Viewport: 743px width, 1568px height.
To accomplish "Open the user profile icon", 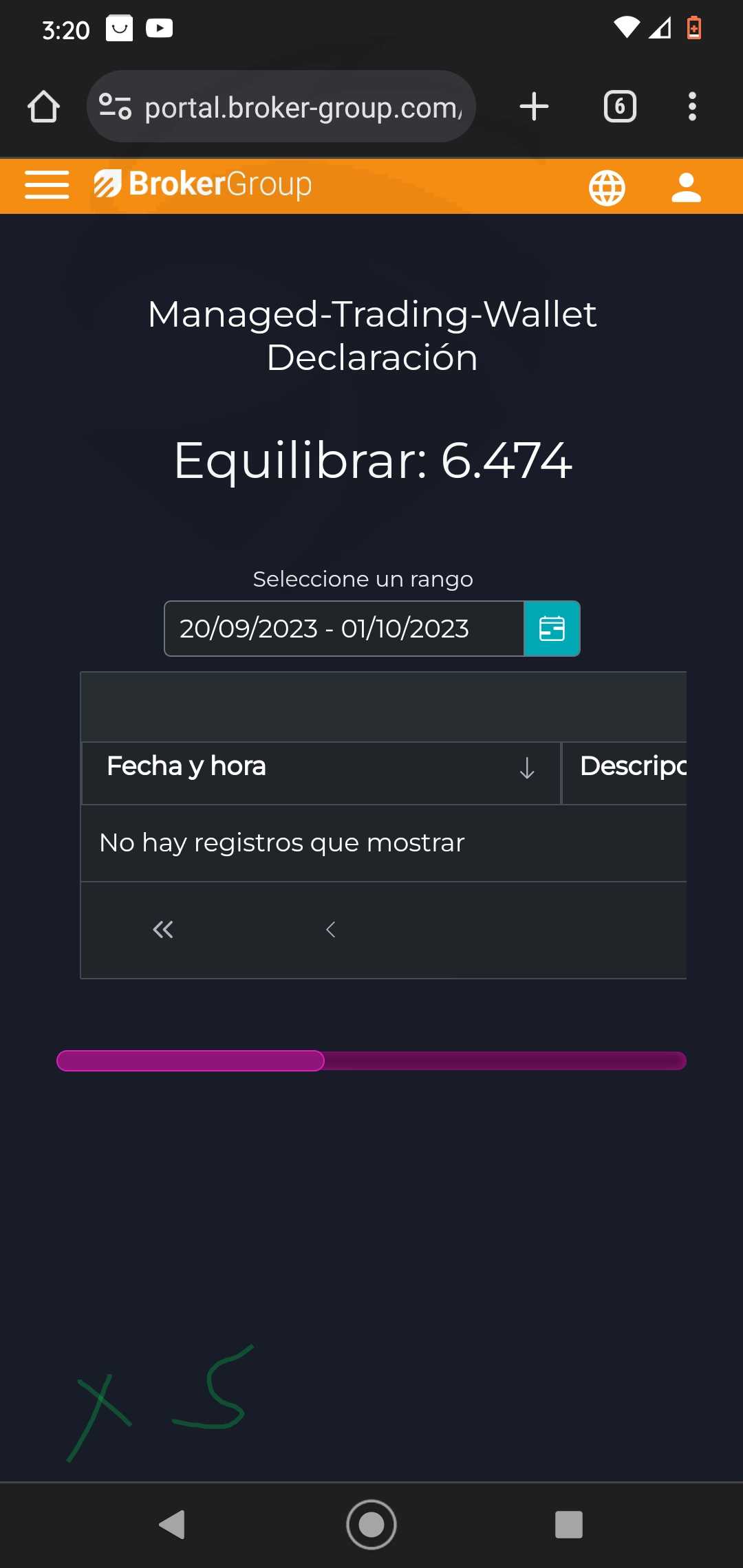I will click(686, 188).
